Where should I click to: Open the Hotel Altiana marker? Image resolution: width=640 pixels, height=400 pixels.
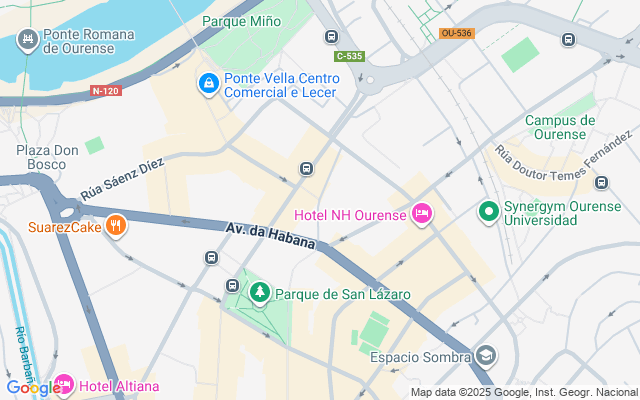tap(65, 384)
